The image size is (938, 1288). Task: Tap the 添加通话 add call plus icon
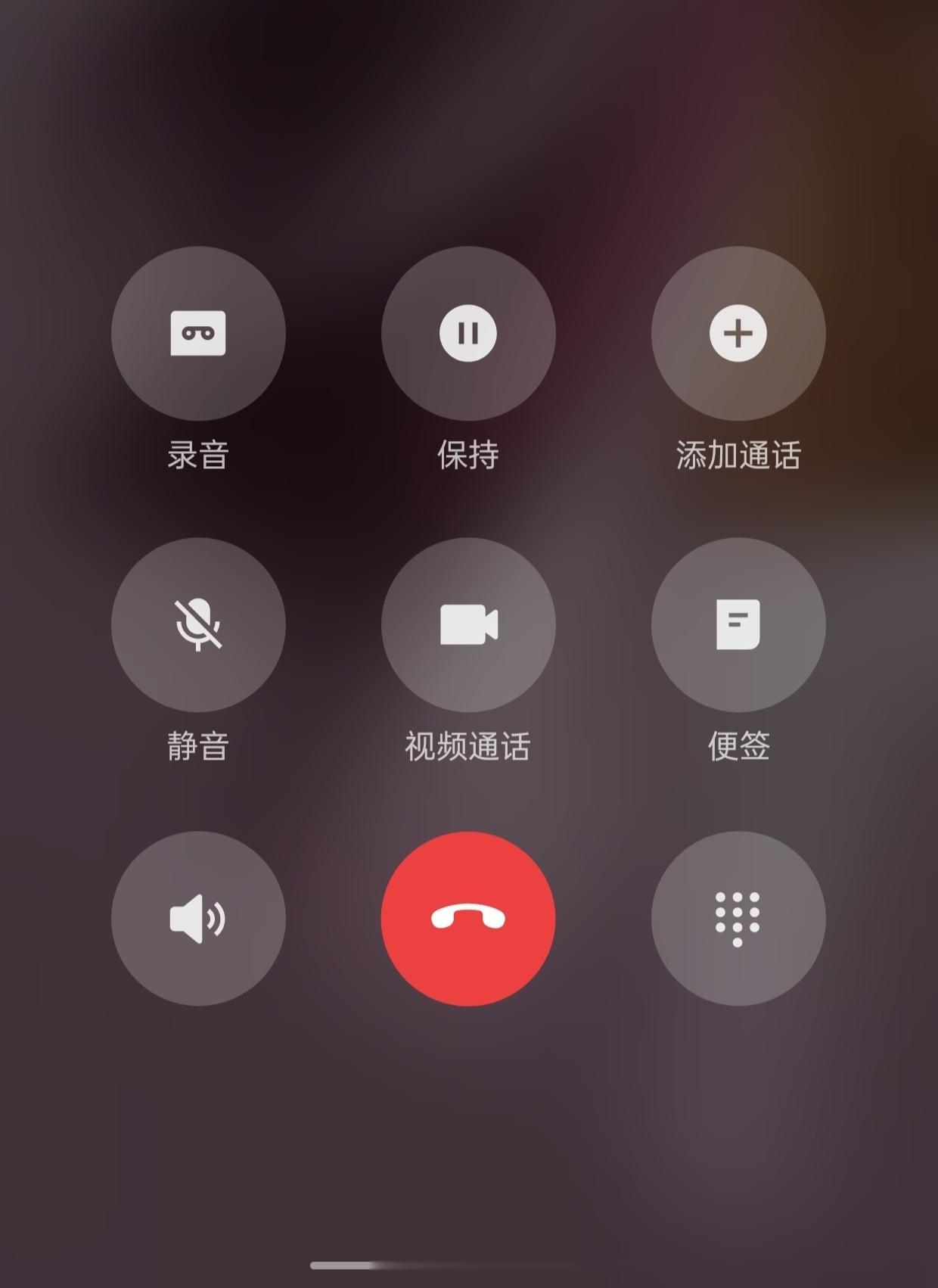[x=738, y=334]
